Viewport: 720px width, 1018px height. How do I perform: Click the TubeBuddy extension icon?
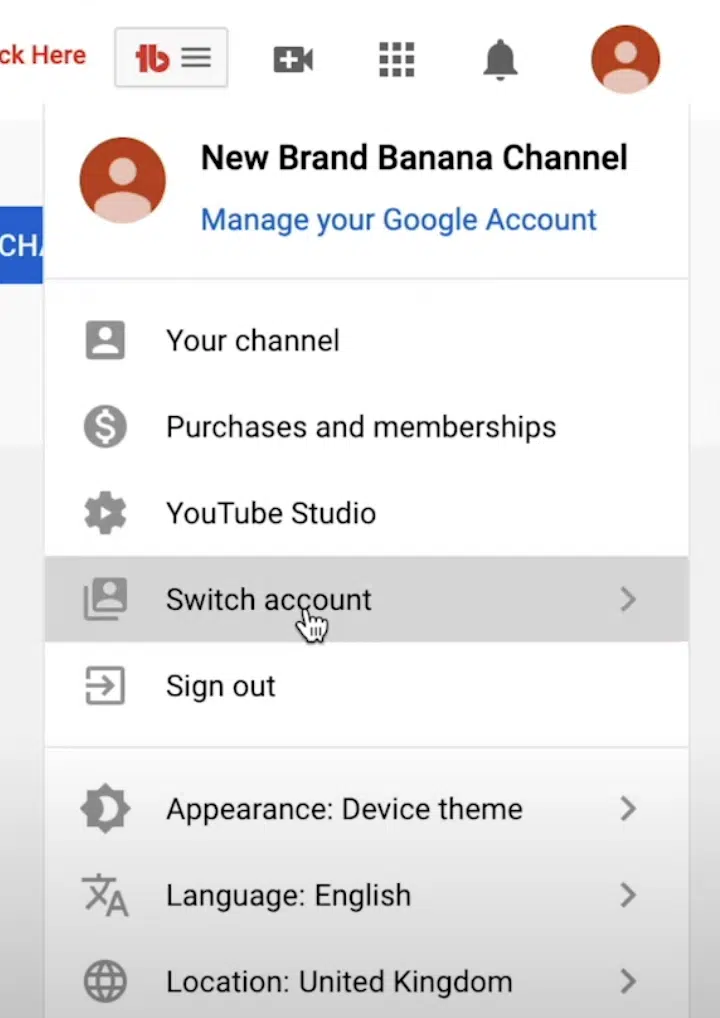pyautogui.click(x=151, y=58)
